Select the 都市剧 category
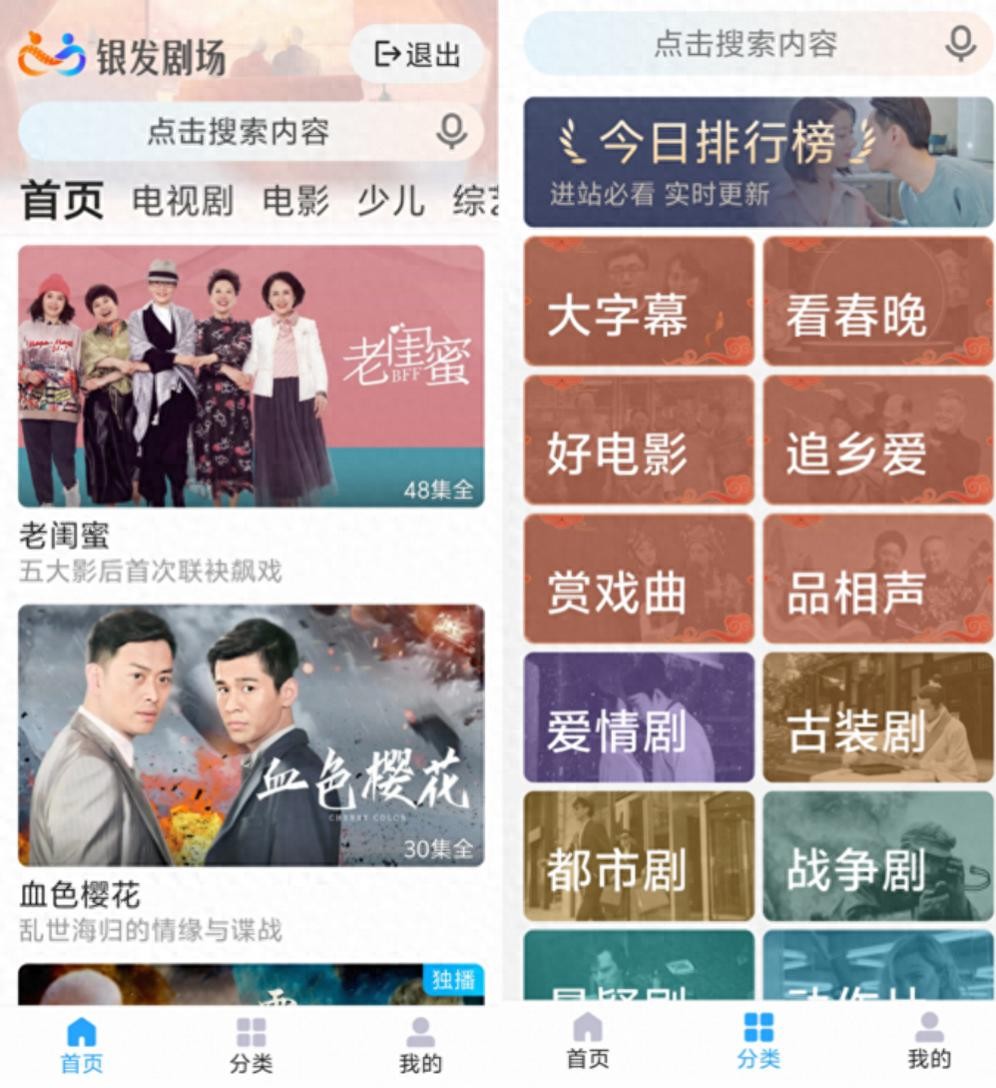The width and height of the screenshot is (996, 1088). [x=639, y=857]
